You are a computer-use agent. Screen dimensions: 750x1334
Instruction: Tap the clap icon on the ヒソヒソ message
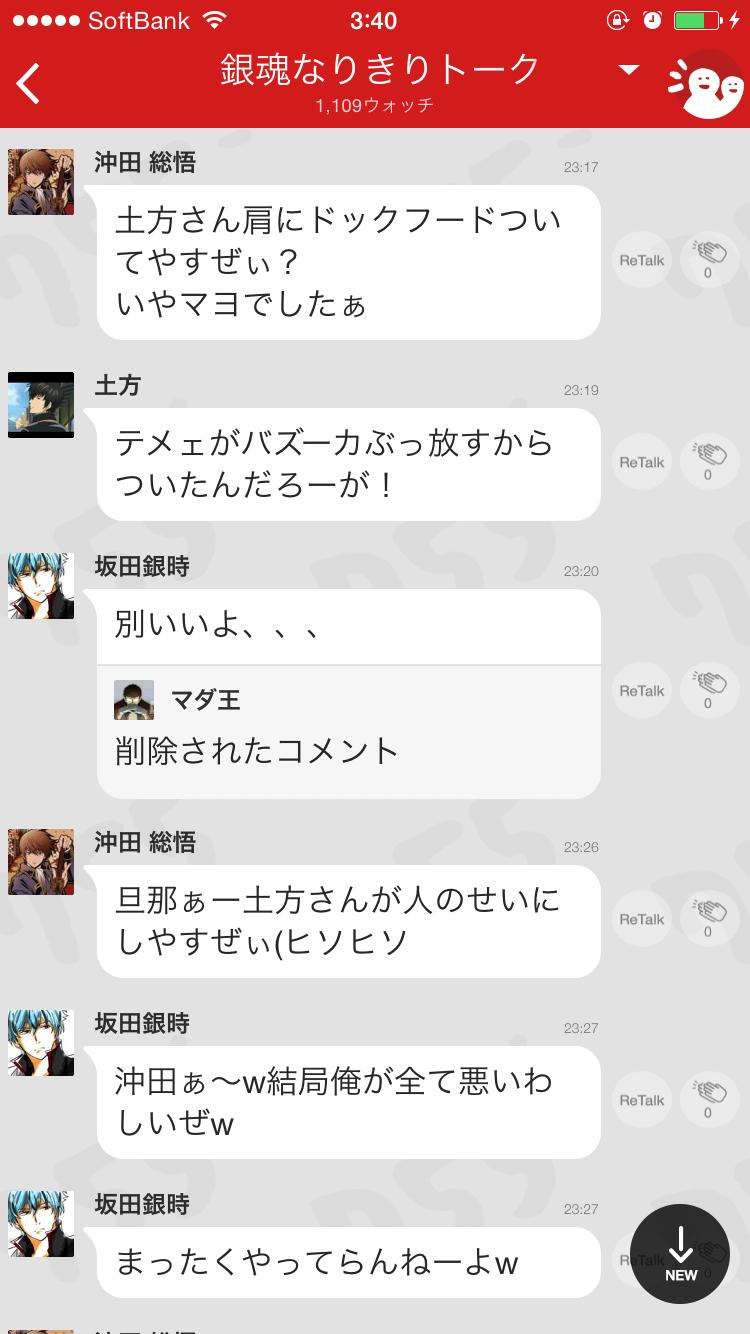(x=709, y=917)
